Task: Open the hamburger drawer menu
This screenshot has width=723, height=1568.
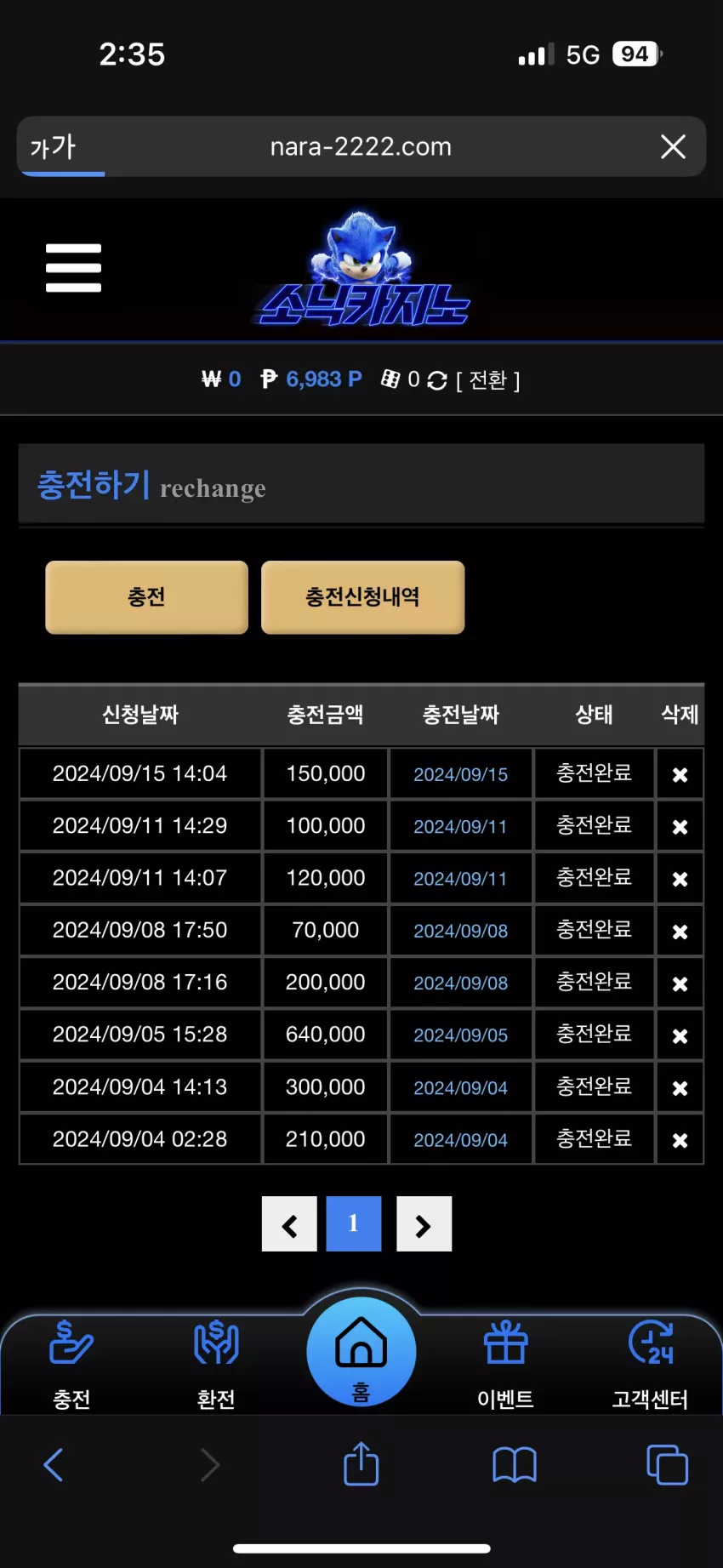Action: pyautogui.click(x=73, y=268)
